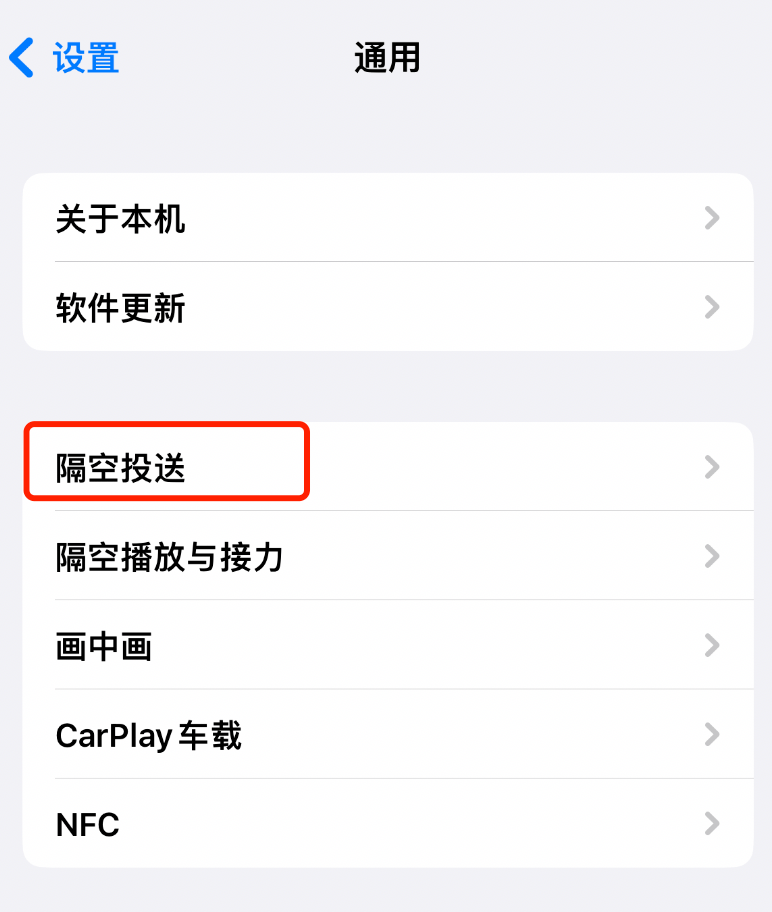Screen dimensions: 772x912
Task: Go back to 设置
Action: [66, 58]
